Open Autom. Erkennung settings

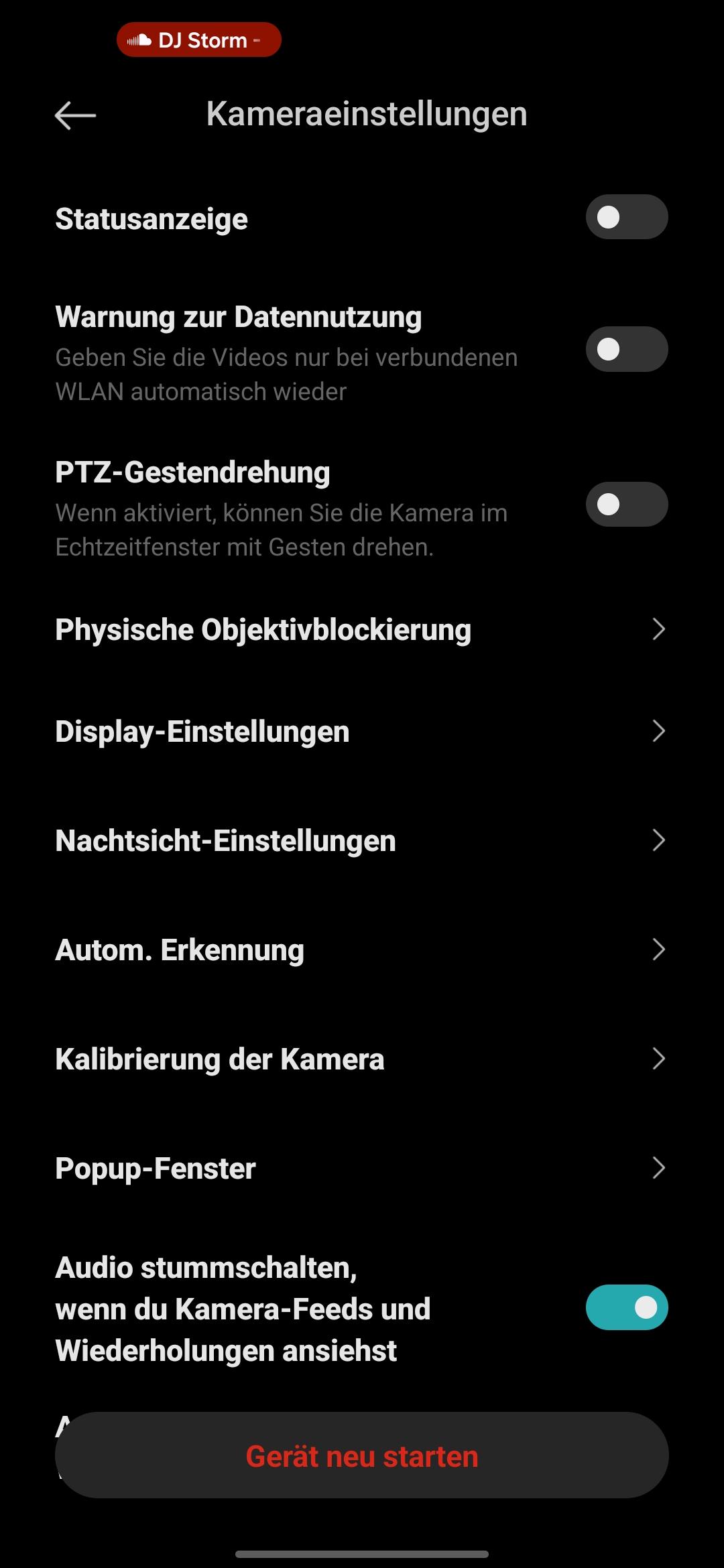362,950
